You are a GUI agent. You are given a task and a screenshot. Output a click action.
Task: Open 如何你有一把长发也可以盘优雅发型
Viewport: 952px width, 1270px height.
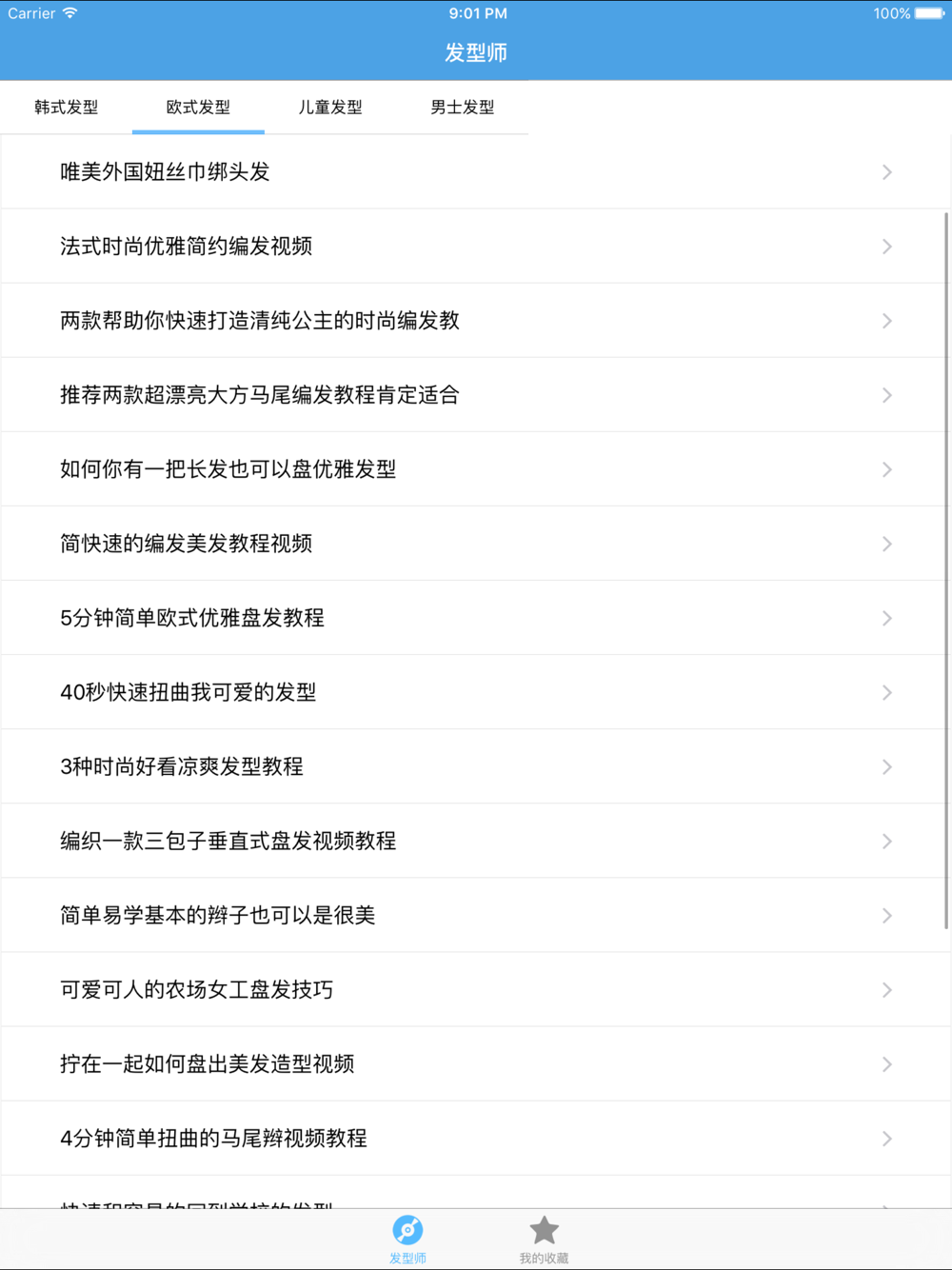[x=476, y=468]
